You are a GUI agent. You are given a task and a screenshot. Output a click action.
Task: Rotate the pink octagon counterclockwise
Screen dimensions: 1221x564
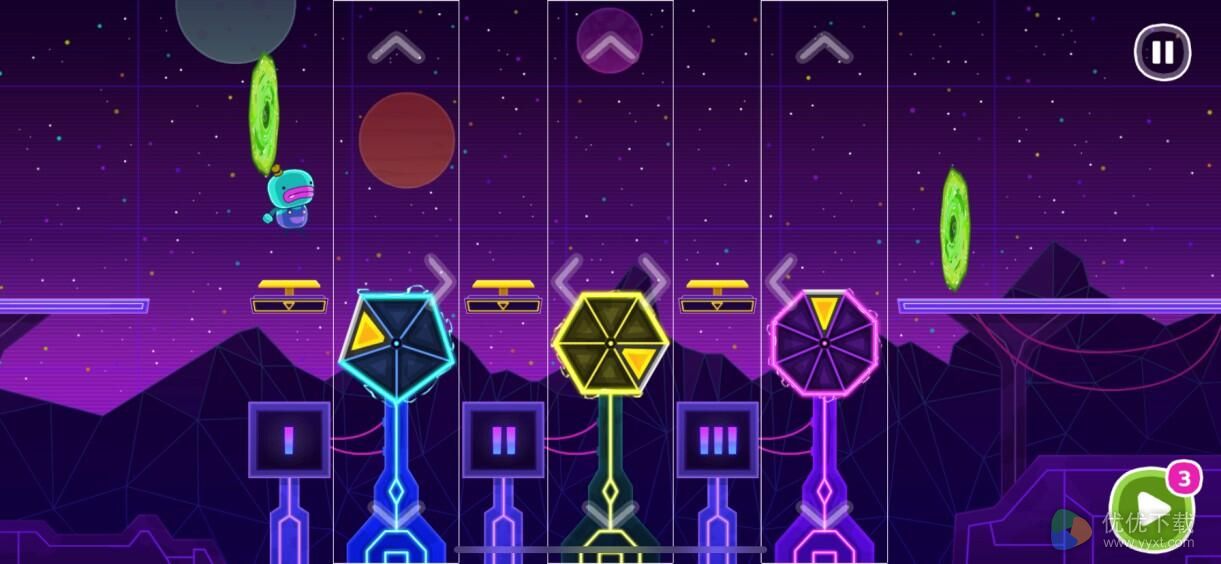tap(781, 276)
